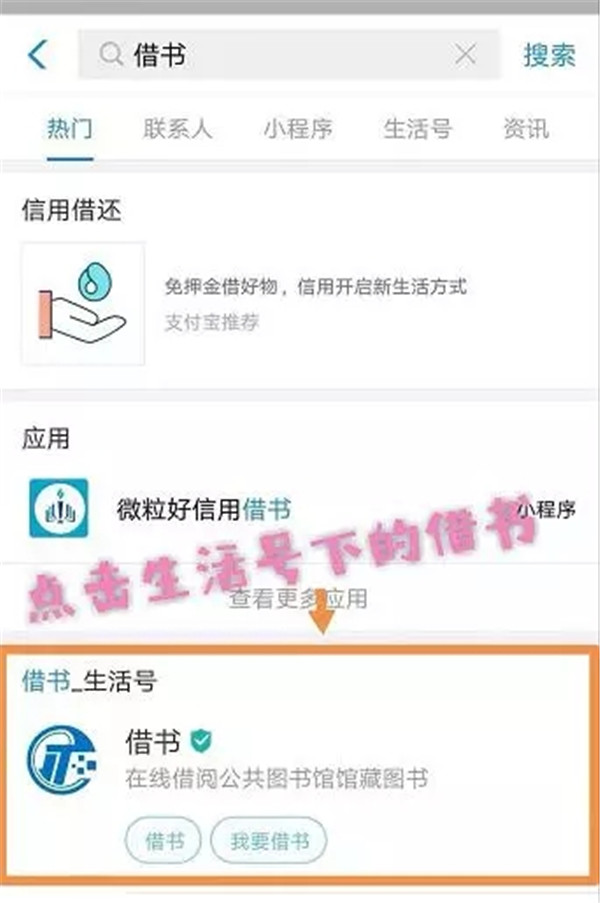Tap 查看更多应用 to see more apps

click(298, 599)
